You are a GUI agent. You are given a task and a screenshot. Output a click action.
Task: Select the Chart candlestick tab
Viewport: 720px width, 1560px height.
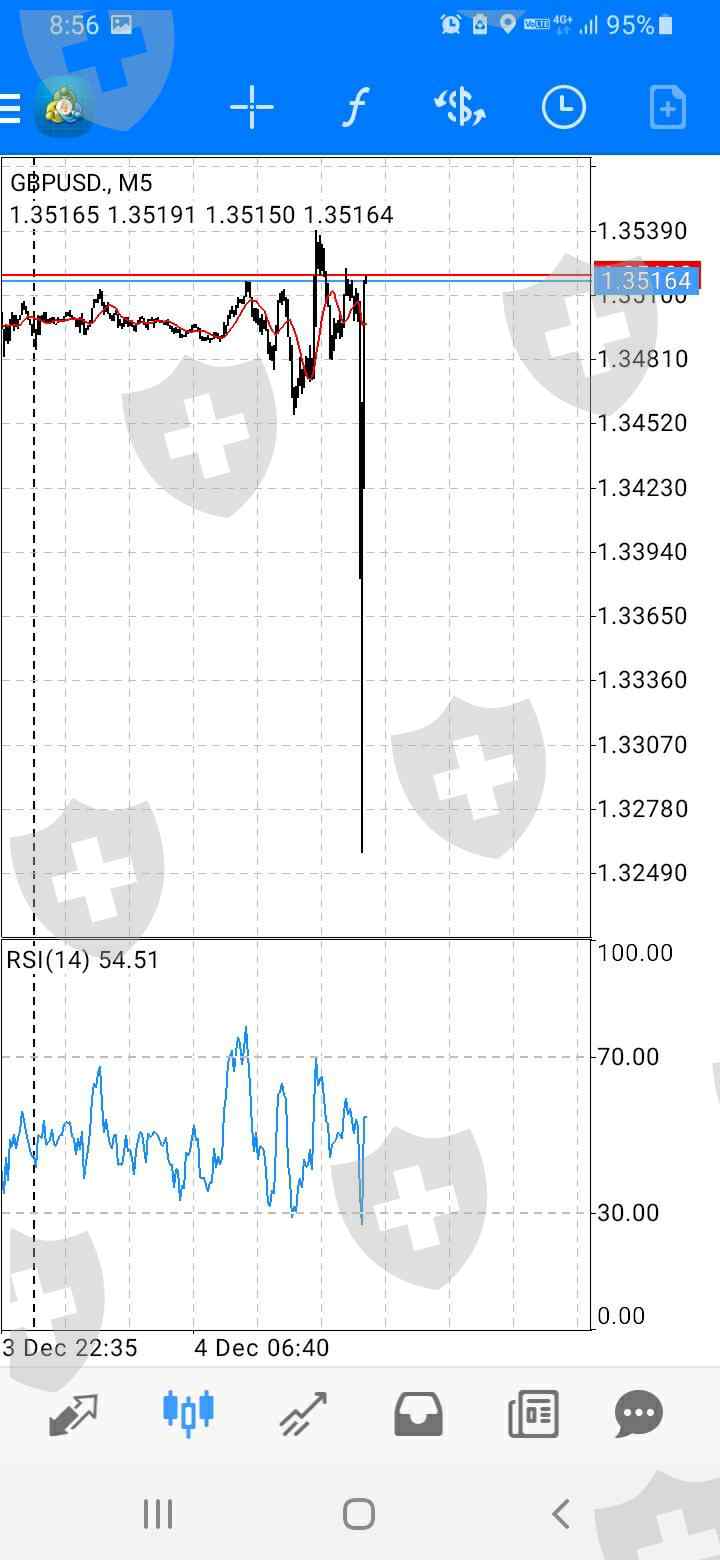coord(188,1412)
